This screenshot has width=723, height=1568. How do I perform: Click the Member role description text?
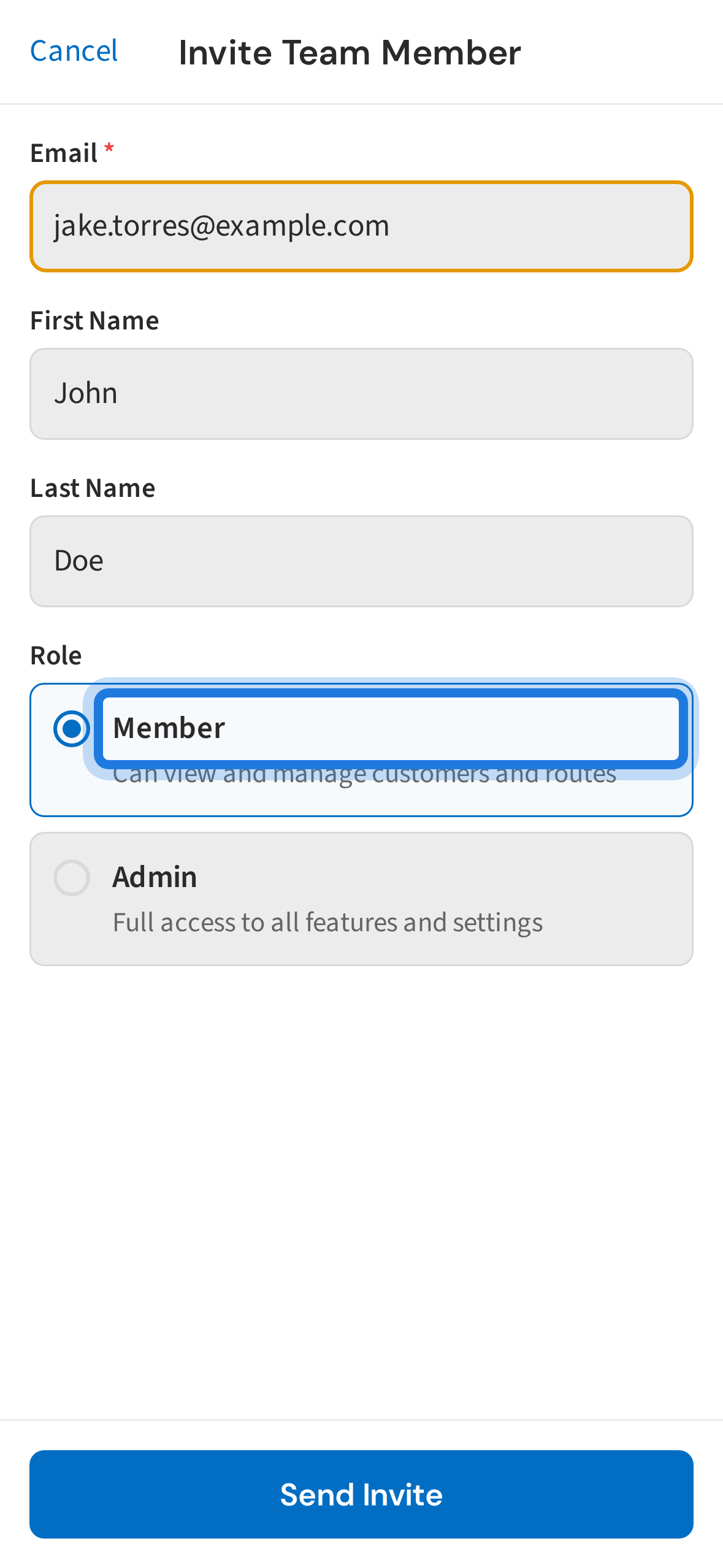click(x=364, y=774)
